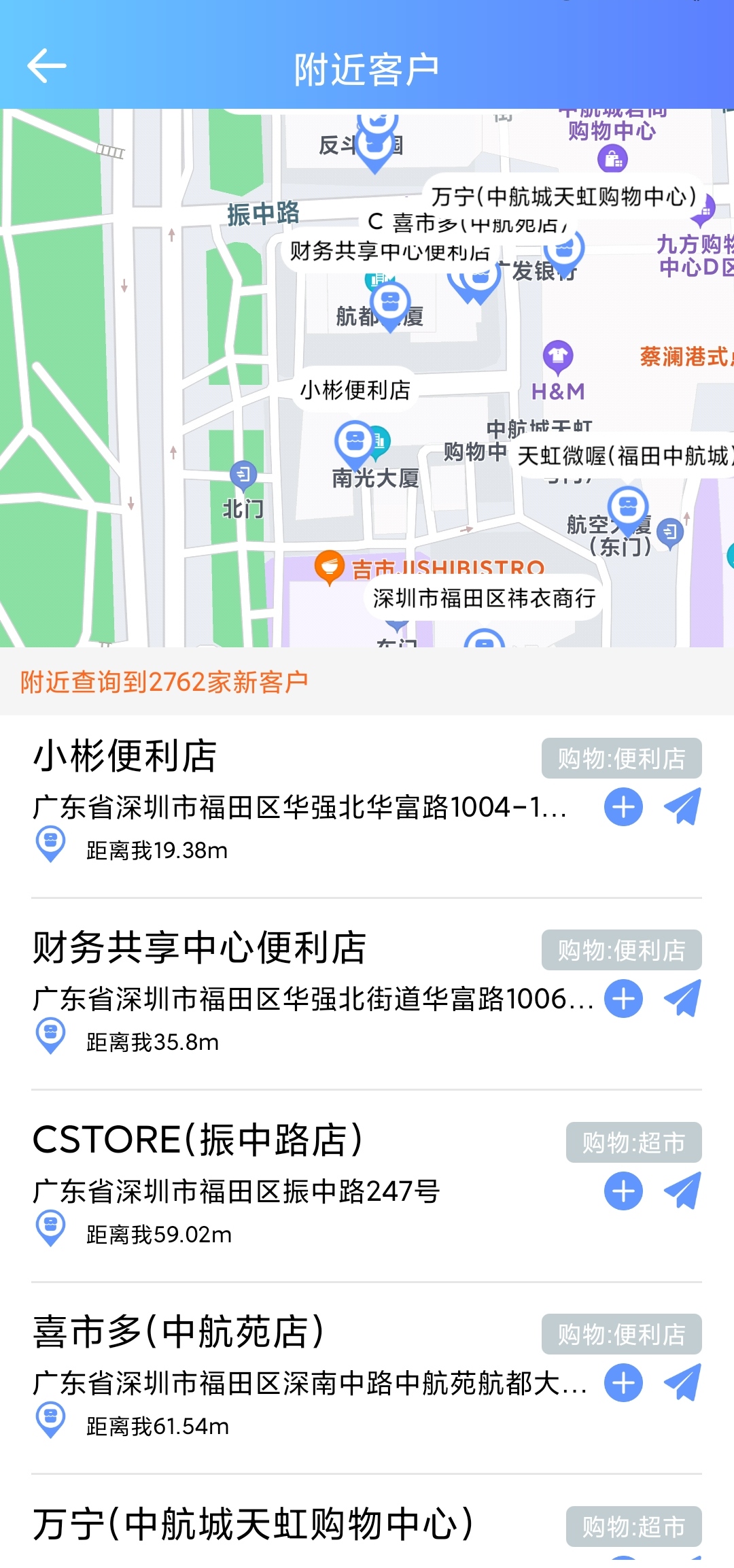The height and width of the screenshot is (1568, 734).
Task: Select 天虹微喔(福田中航城) marker on map
Action: [628, 507]
